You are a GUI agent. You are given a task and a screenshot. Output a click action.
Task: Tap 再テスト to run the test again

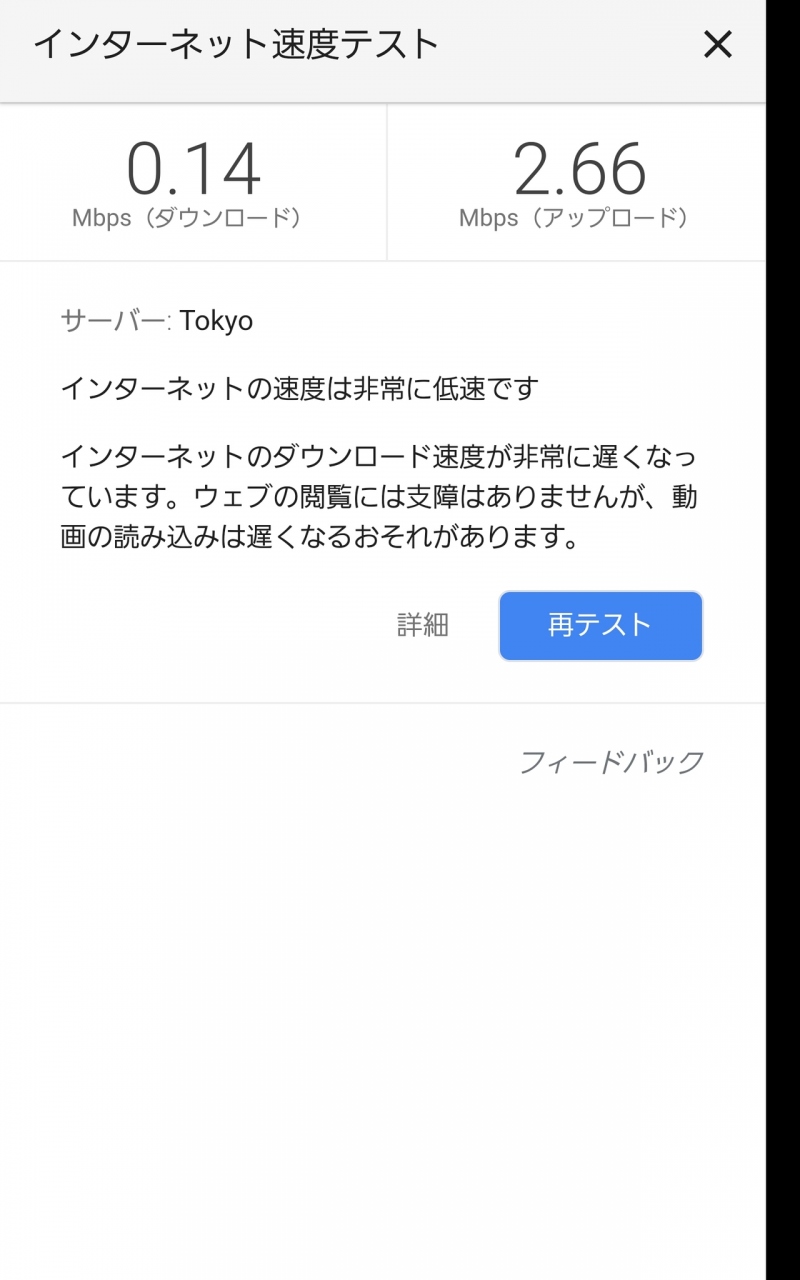point(600,626)
